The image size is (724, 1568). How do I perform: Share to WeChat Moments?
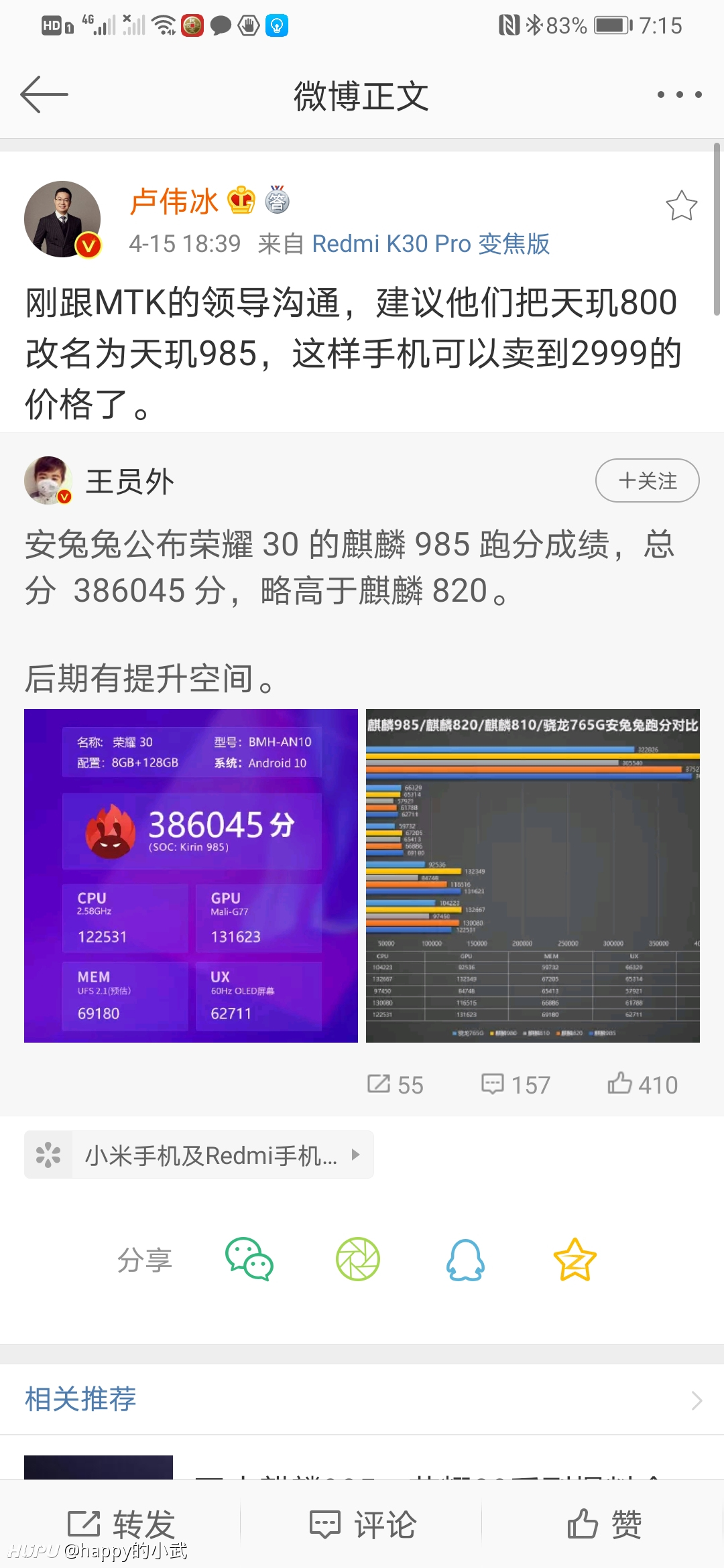click(x=357, y=1258)
